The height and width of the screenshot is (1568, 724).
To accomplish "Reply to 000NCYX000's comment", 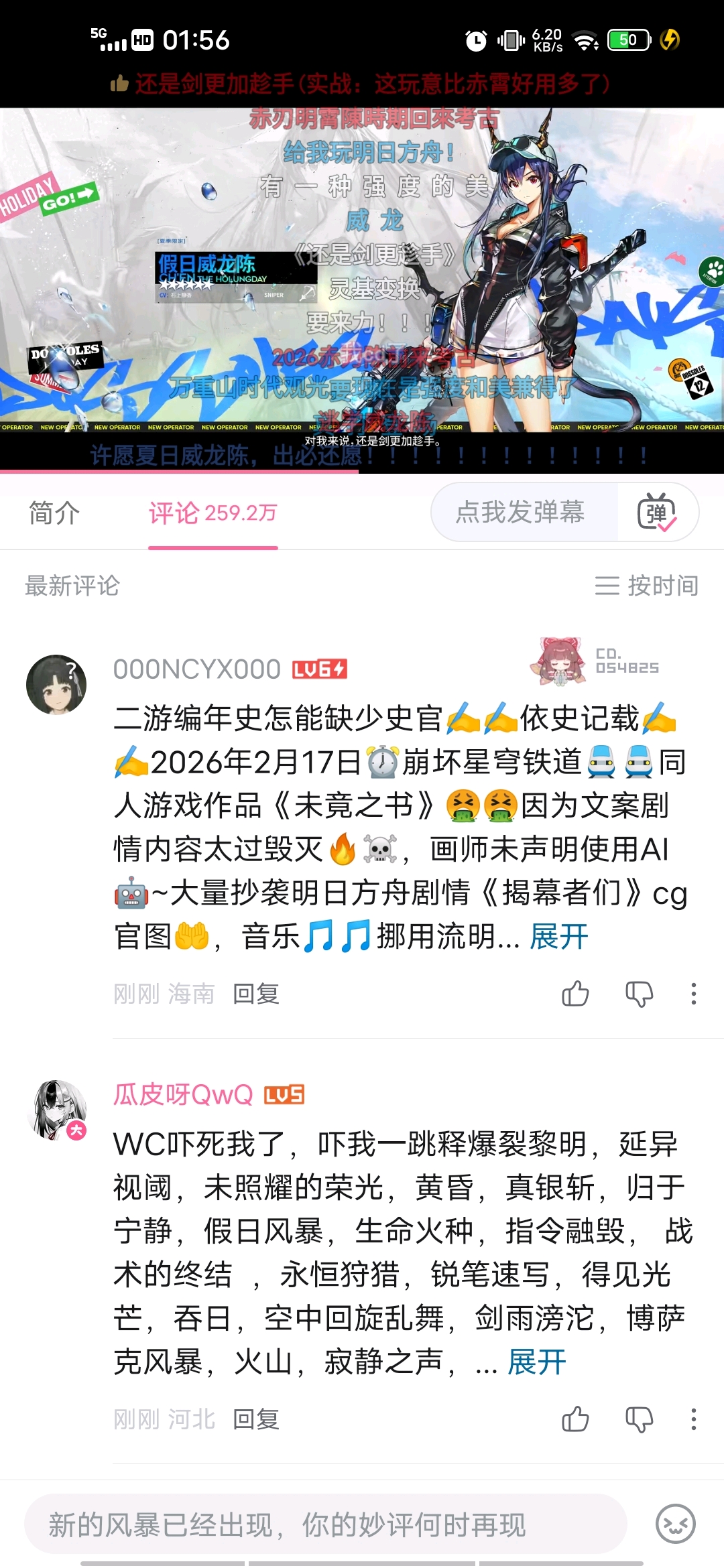I will 256,994.
